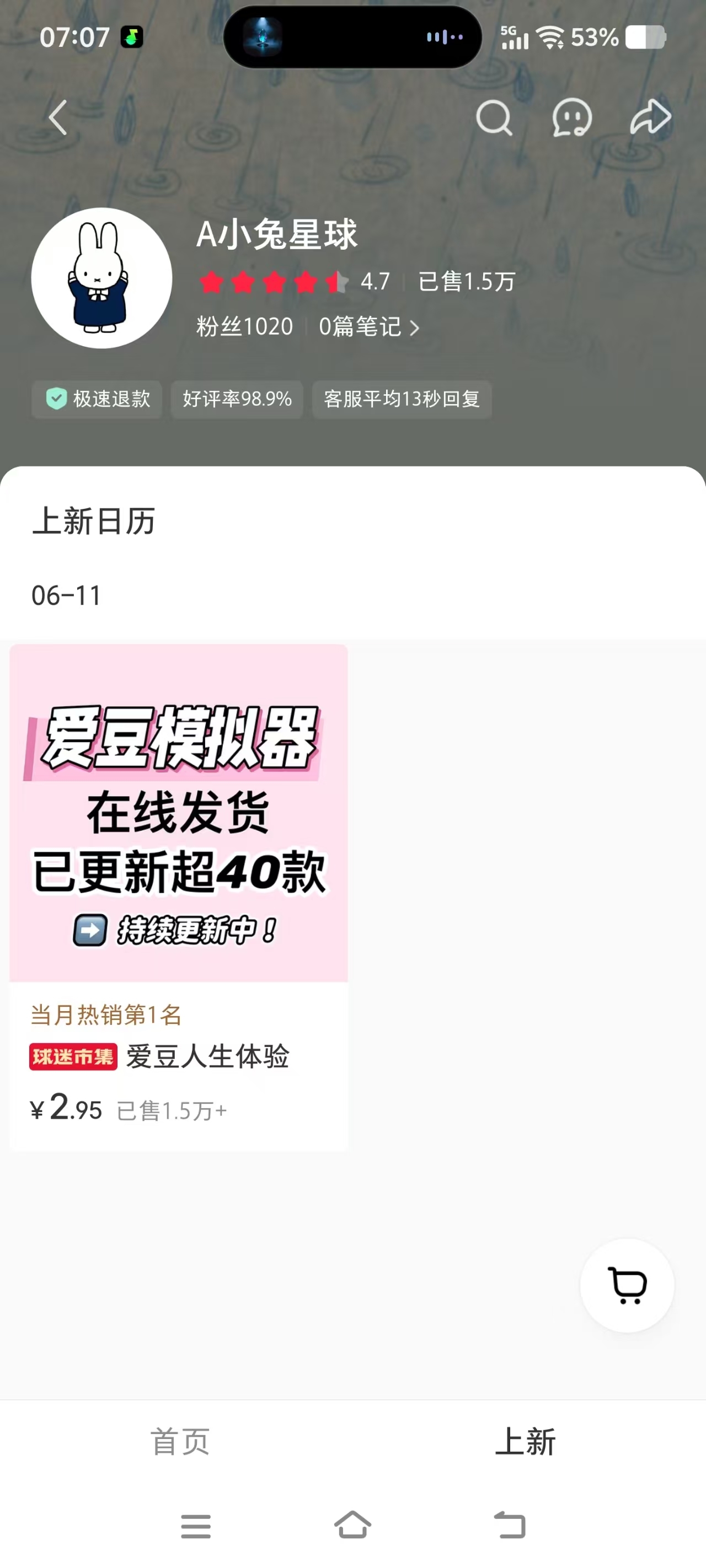
Task: Contact customer service via chat icon
Action: [571, 117]
